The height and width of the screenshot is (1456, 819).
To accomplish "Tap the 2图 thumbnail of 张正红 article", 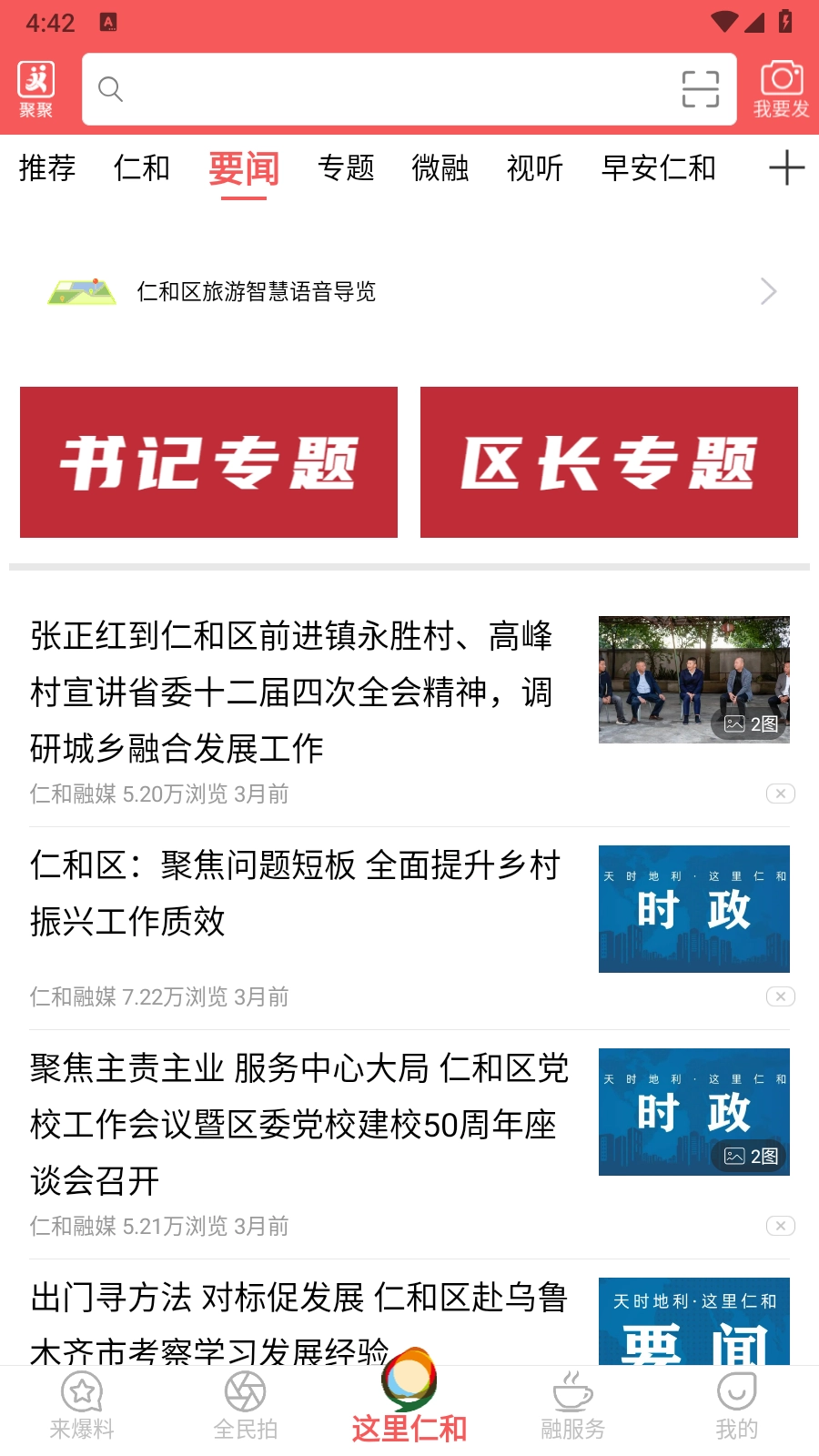I will click(x=693, y=680).
